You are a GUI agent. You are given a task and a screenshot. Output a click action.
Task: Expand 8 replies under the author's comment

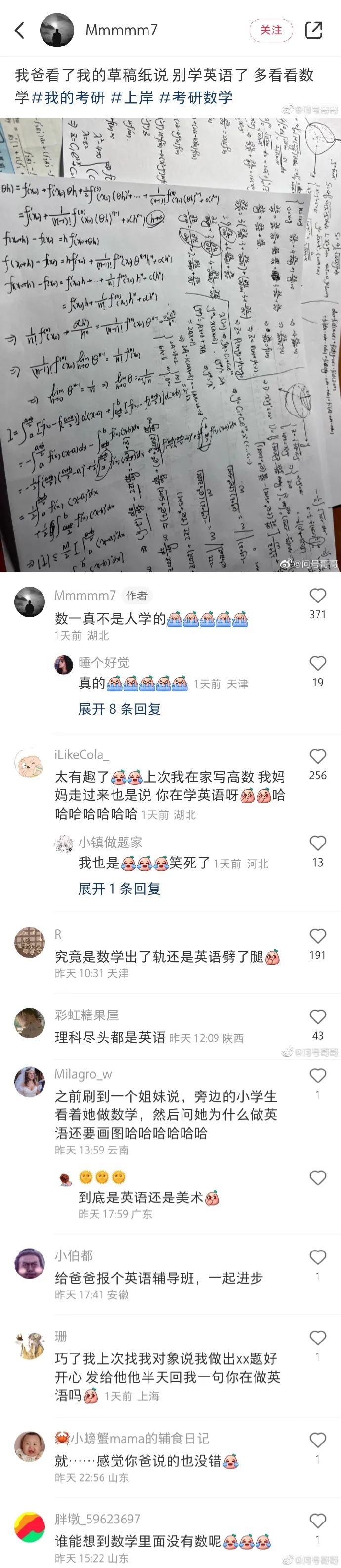coord(119,708)
